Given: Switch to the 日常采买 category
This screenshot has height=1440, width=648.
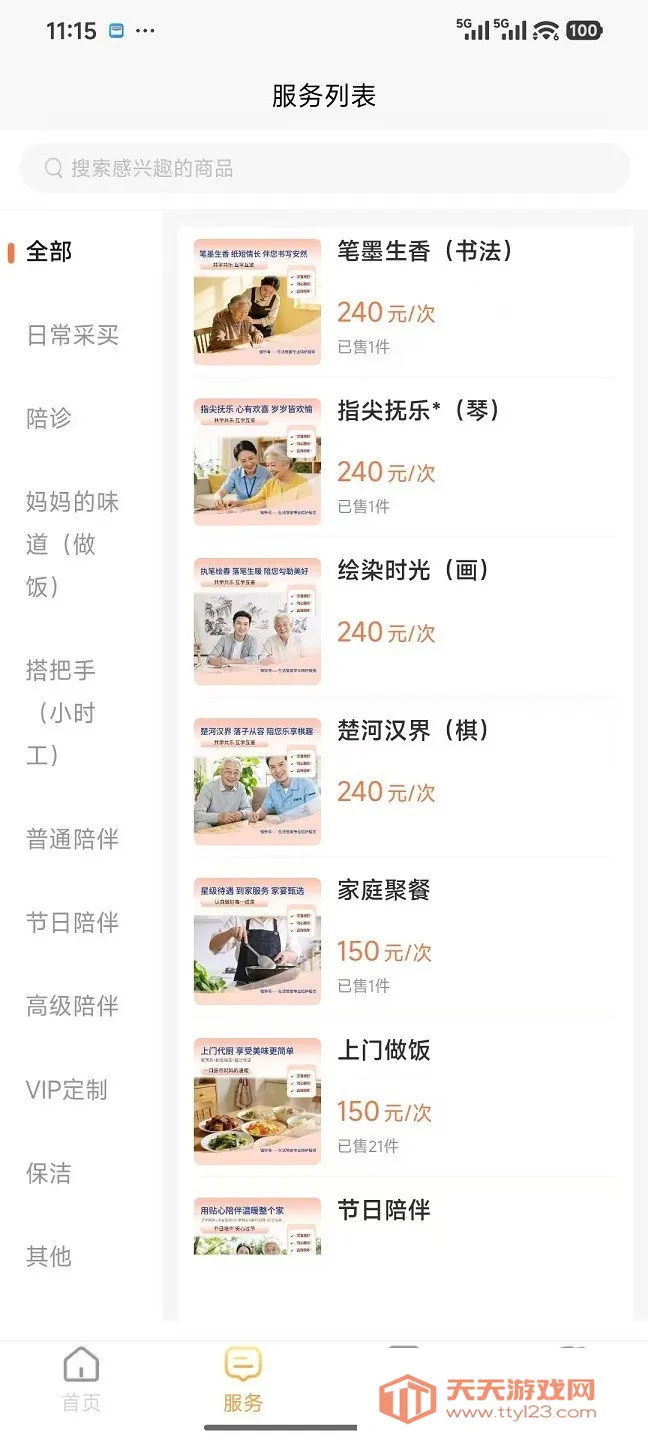Looking at the screenshot, I should 73,335.
